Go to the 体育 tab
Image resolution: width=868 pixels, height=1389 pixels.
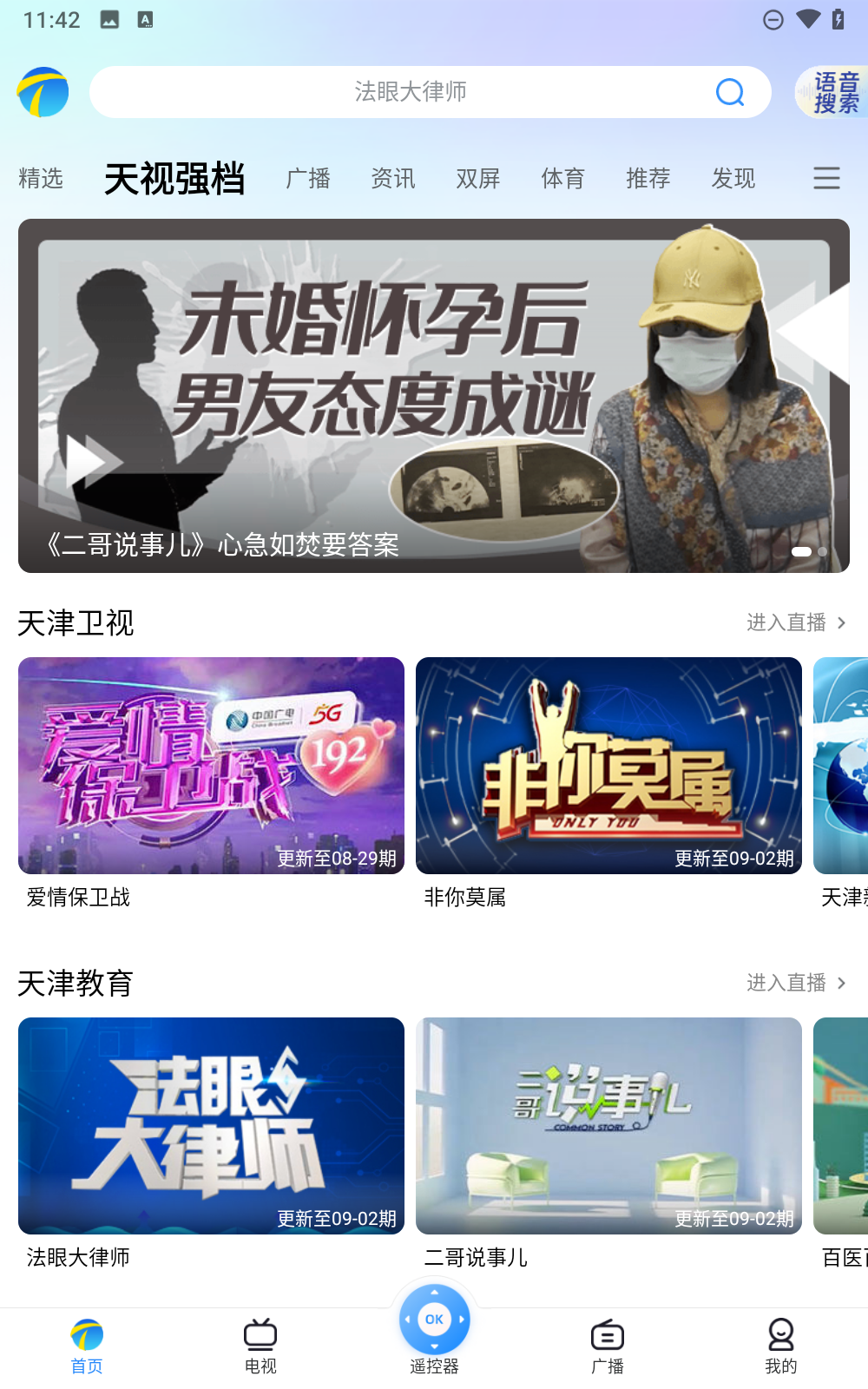(563, 179)
